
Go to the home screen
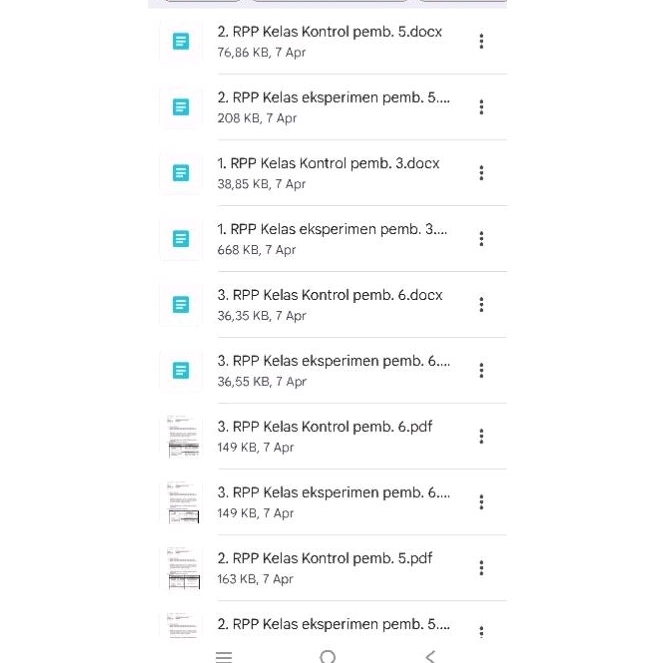328,656
